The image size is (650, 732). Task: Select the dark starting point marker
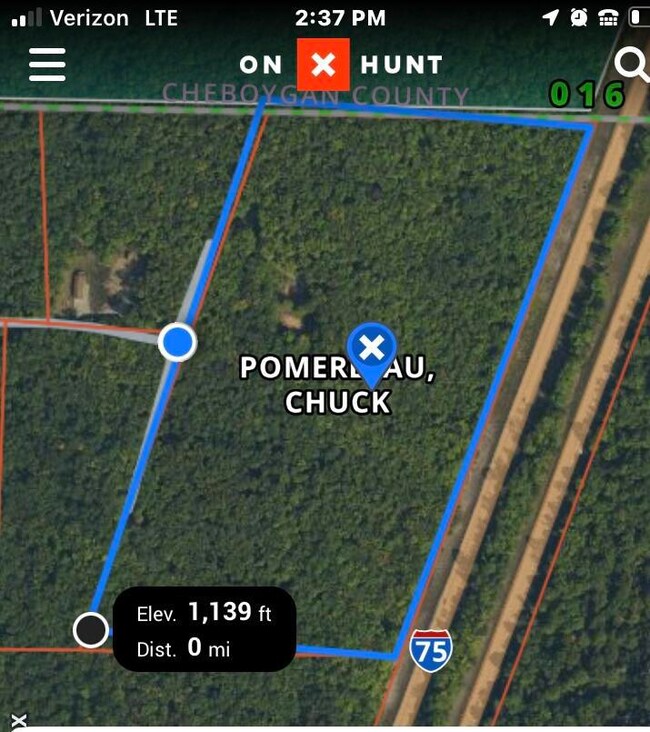pos(91,630)
